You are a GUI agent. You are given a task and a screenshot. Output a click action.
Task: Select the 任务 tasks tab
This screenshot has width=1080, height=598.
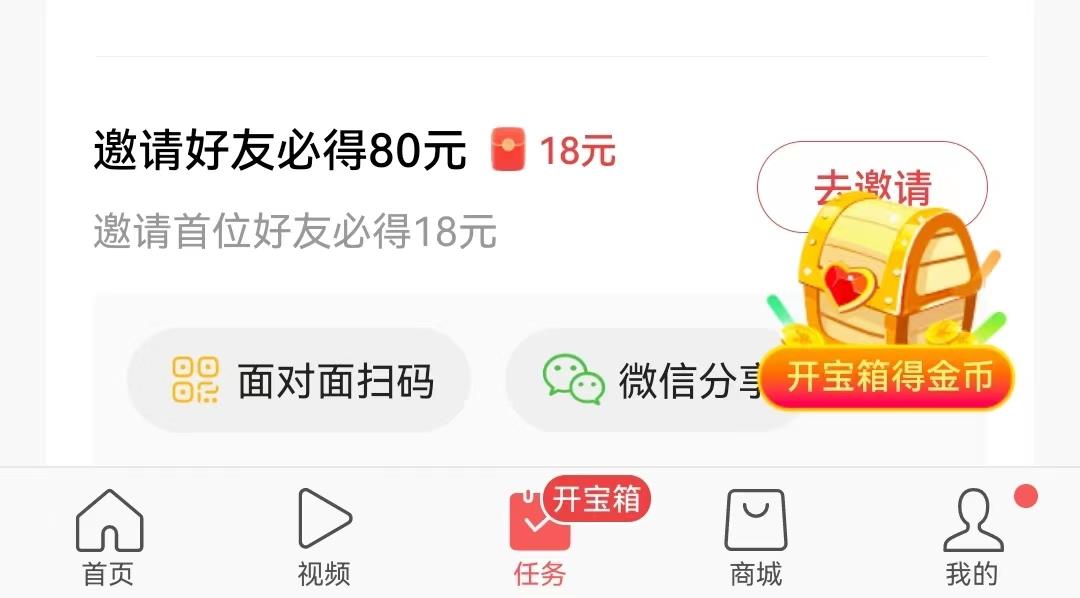pos(540,538)
